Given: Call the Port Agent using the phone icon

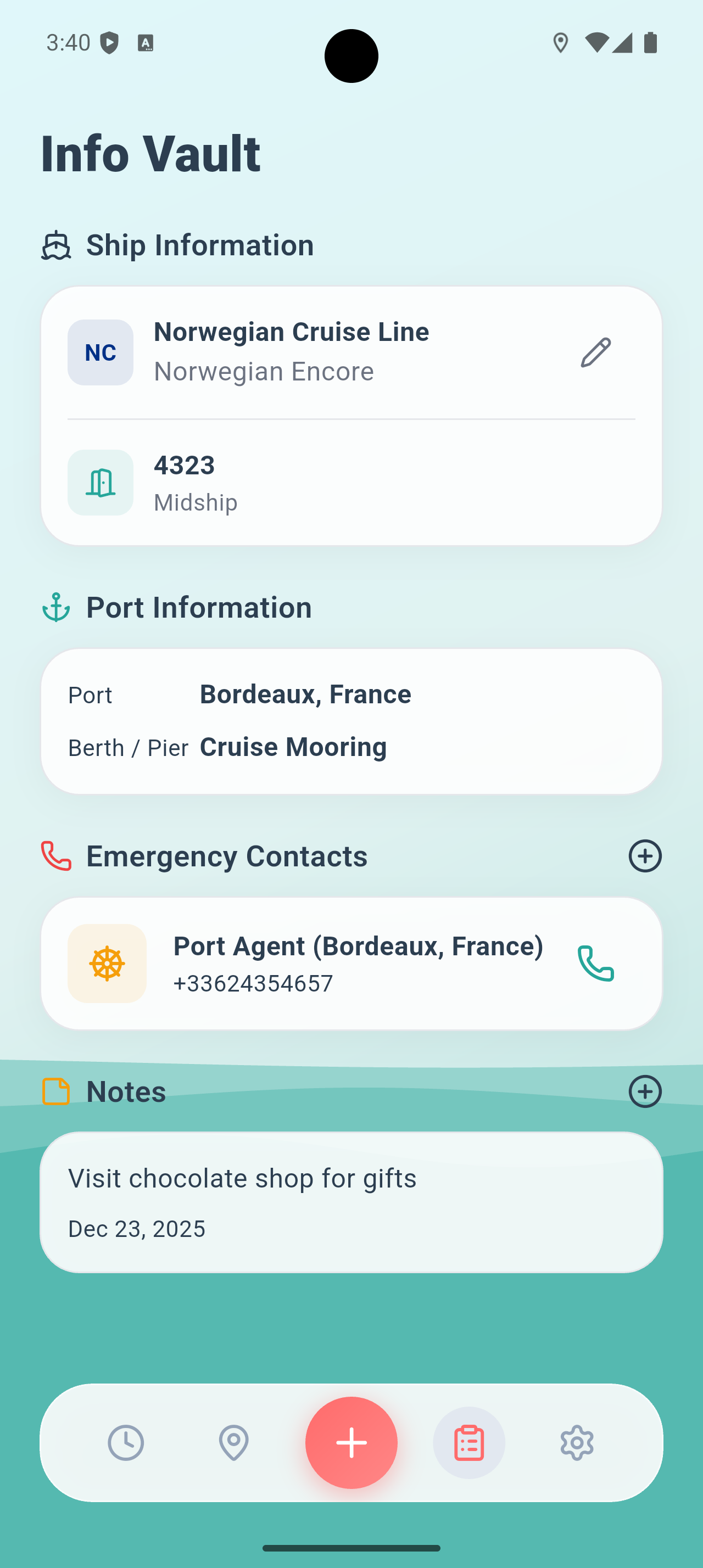Looking at the screenshot, I should tap(595, 964).
